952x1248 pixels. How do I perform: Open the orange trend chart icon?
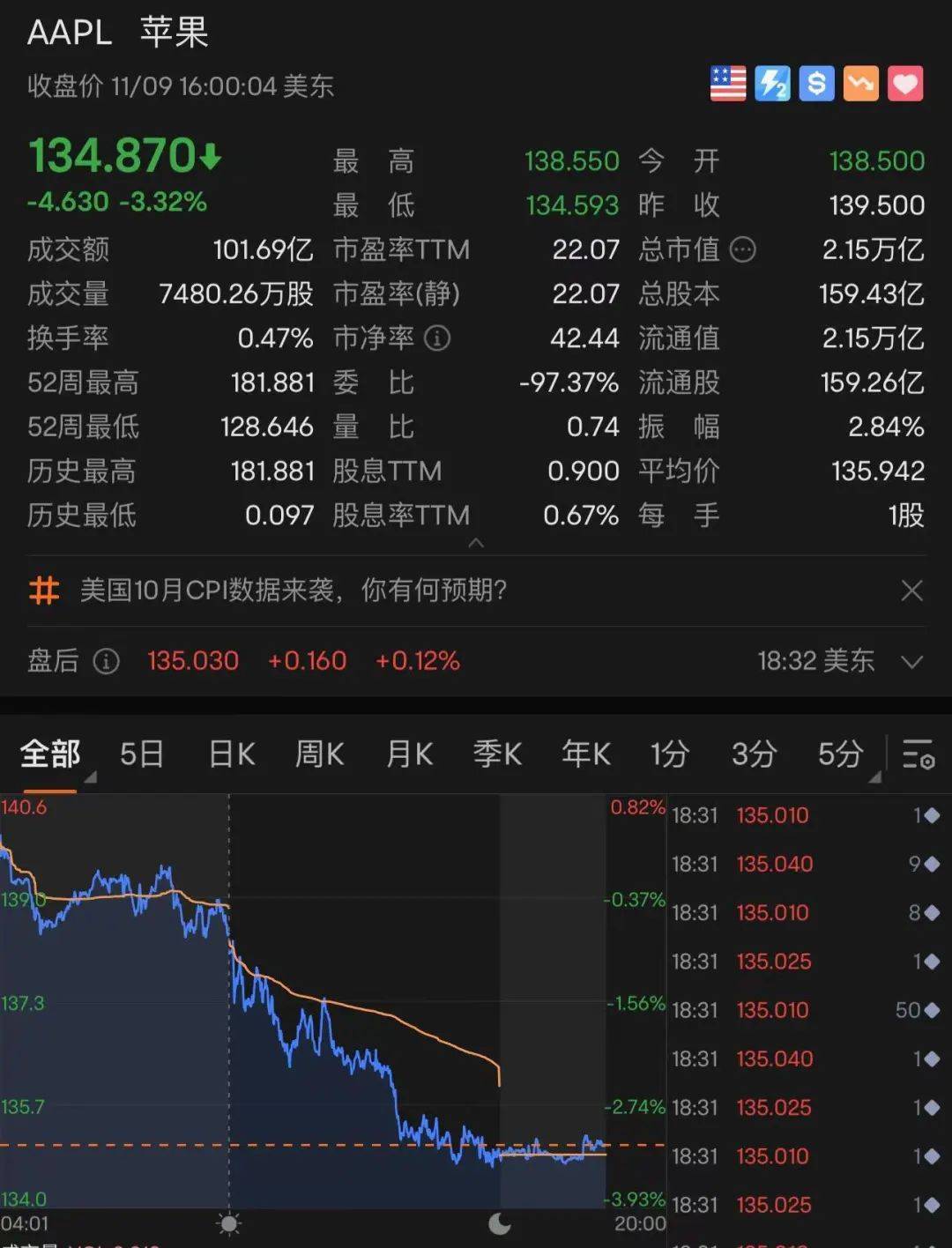tap(860, 84)
